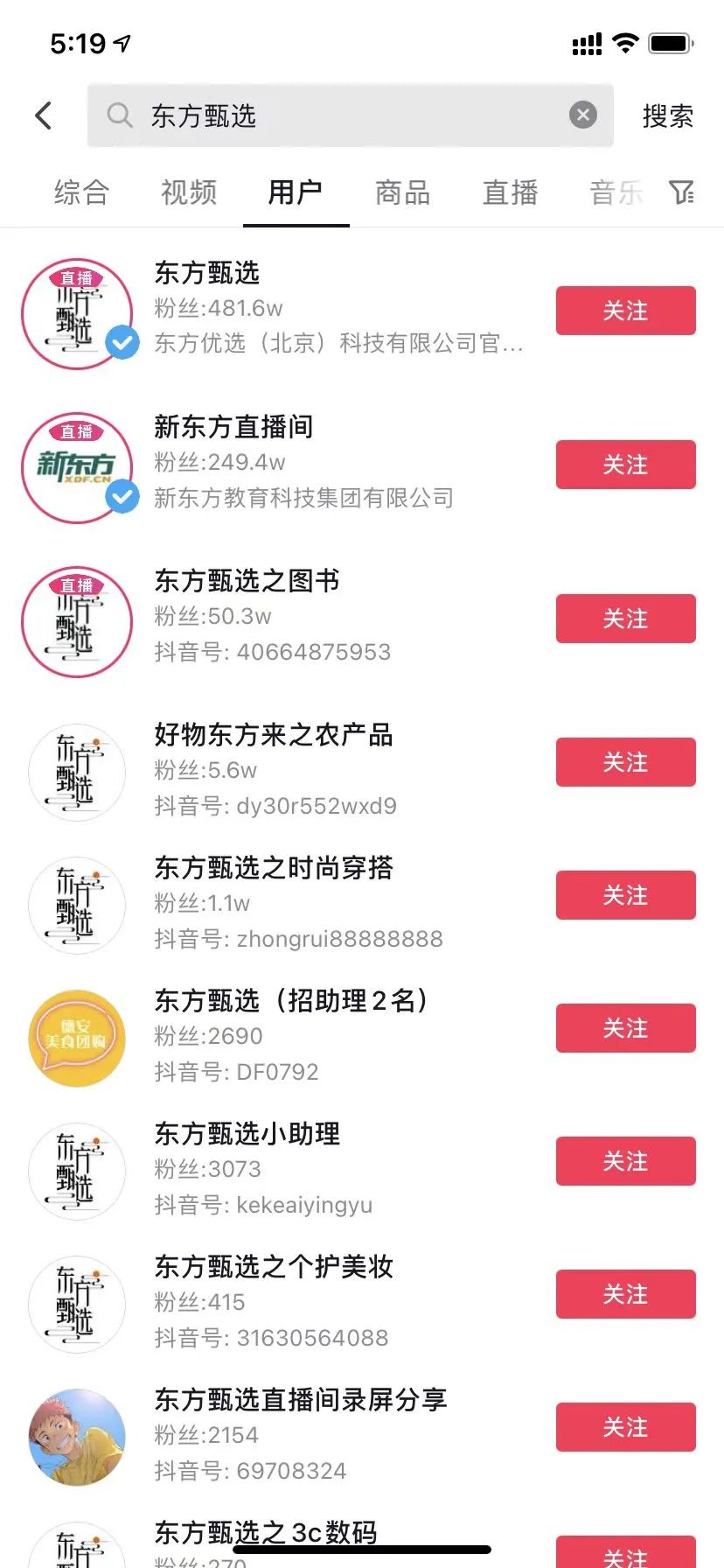Follow the 东方甄选 account with 481.6w fans
724x1568 pixels.
click(x=625, y=311)
